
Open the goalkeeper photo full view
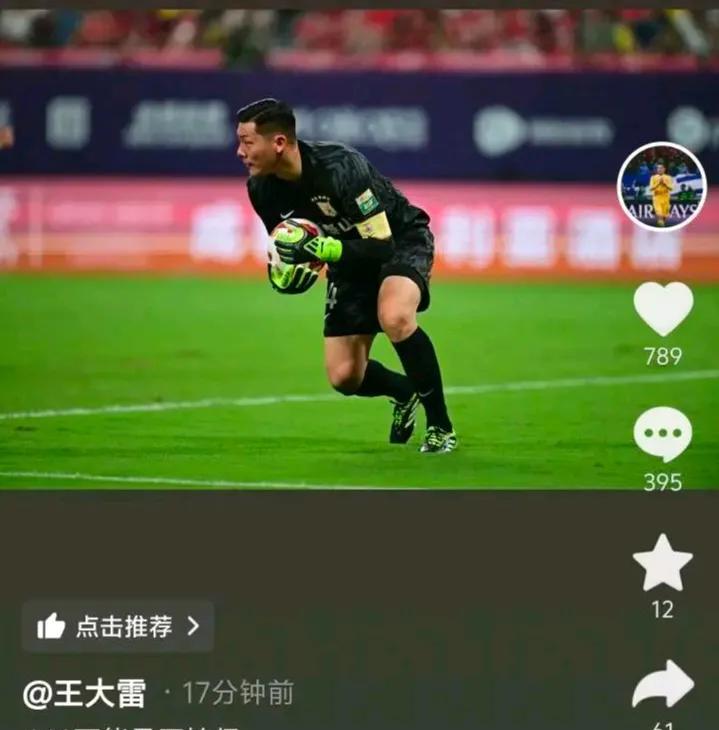360,250
